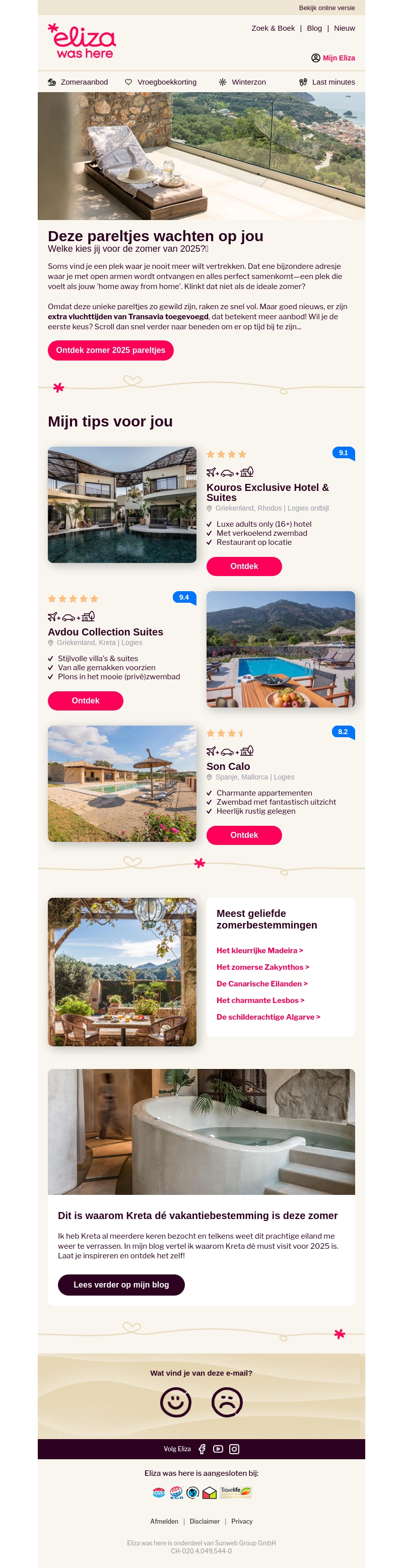This screenshot has height=1568, width=403.
Task: Tap Ontdek for Avdou Collection Suites
Action: [x=85, y=700]
